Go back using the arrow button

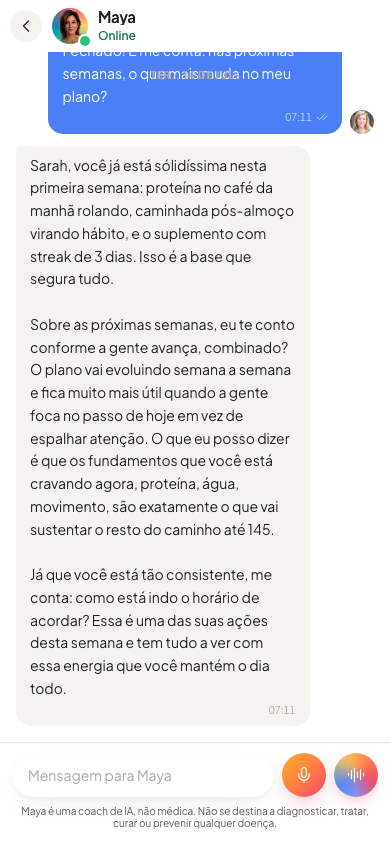[26, 26]
